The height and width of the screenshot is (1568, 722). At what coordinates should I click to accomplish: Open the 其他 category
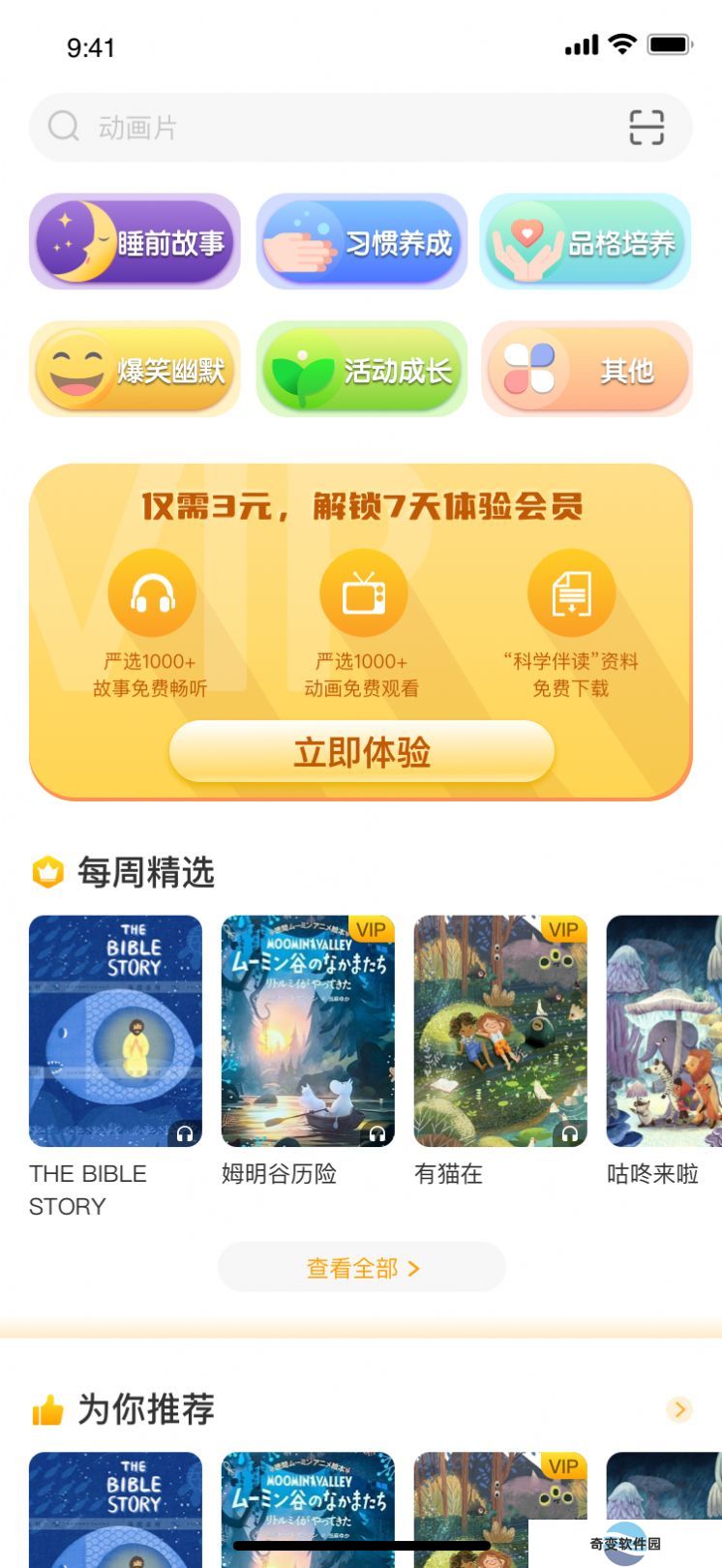[587, 370]
